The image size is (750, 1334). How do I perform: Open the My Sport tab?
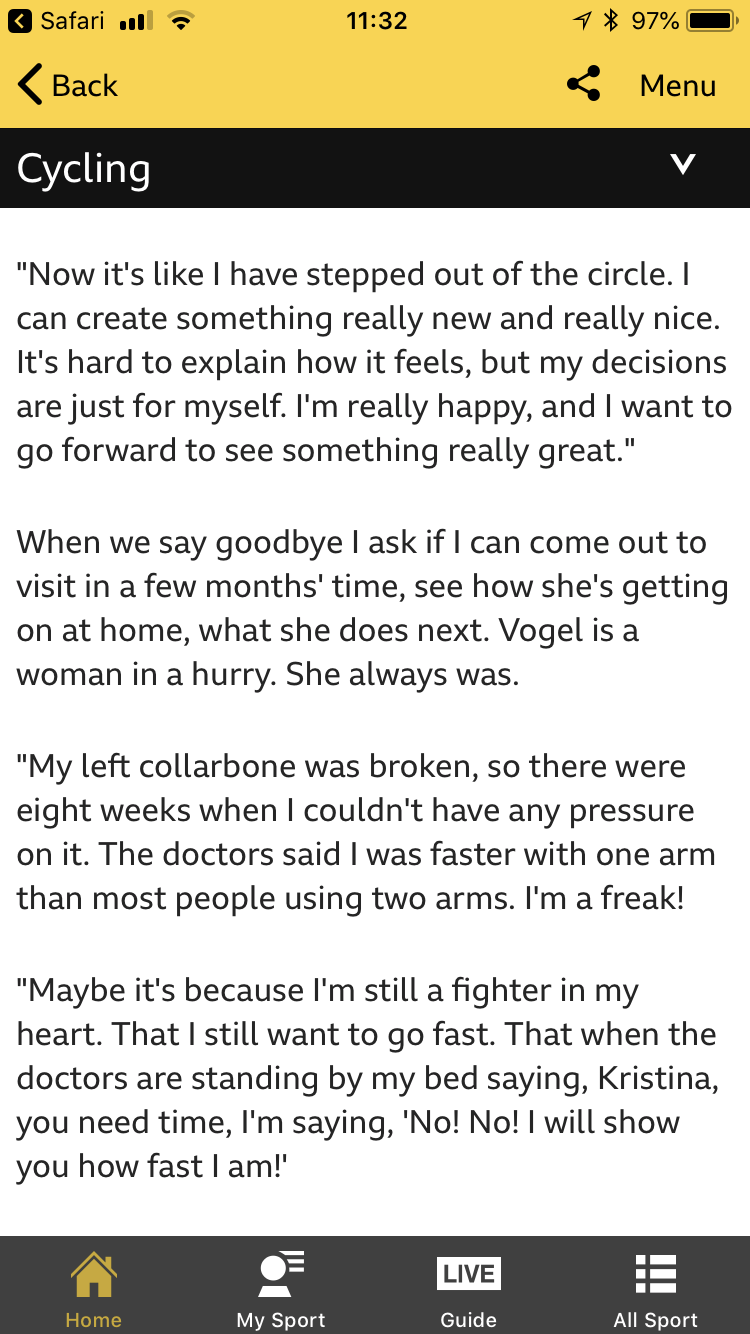[281, 1288]
